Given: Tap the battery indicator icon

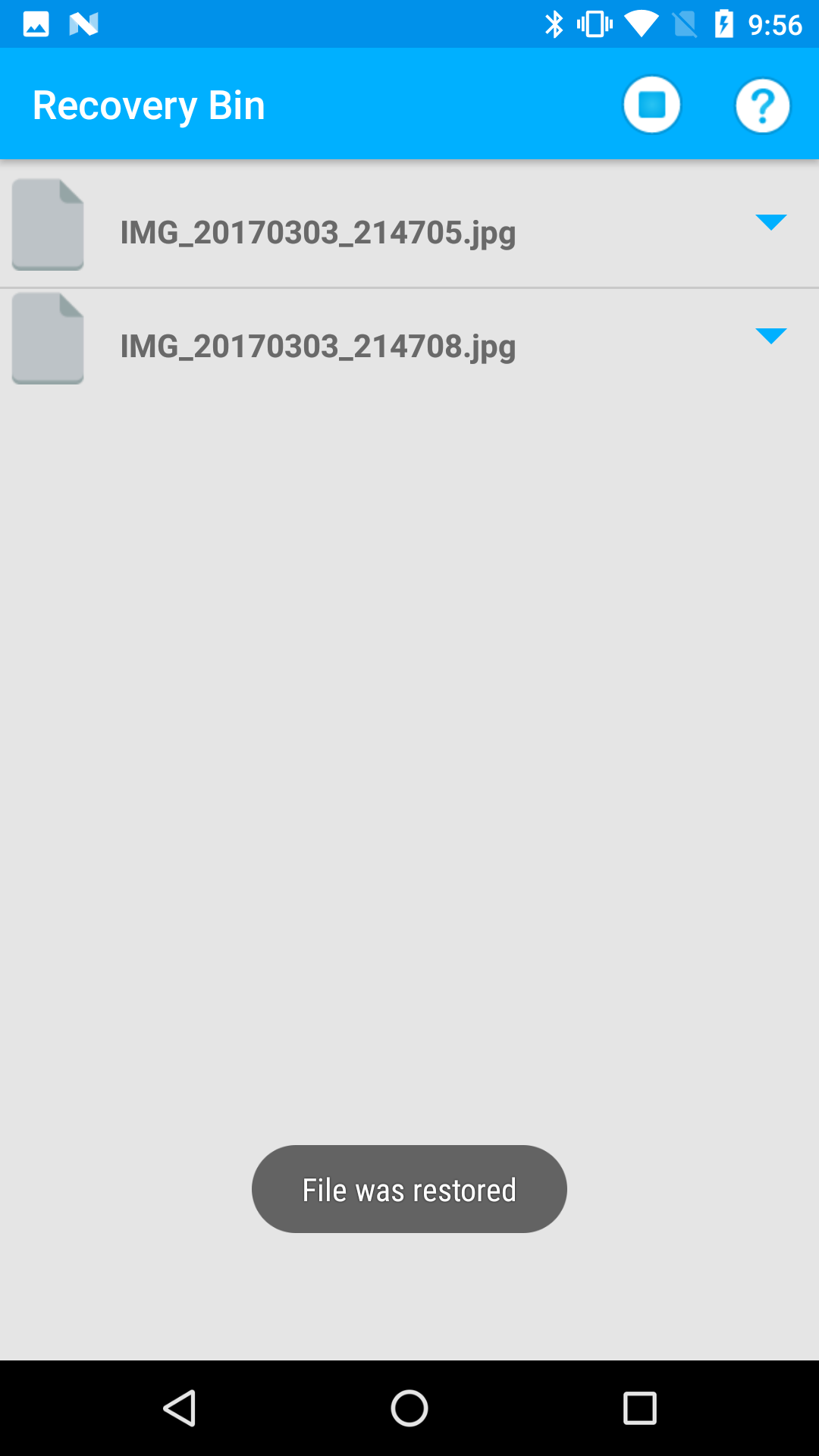Looking at the screenshot, I should click(724, 24).
